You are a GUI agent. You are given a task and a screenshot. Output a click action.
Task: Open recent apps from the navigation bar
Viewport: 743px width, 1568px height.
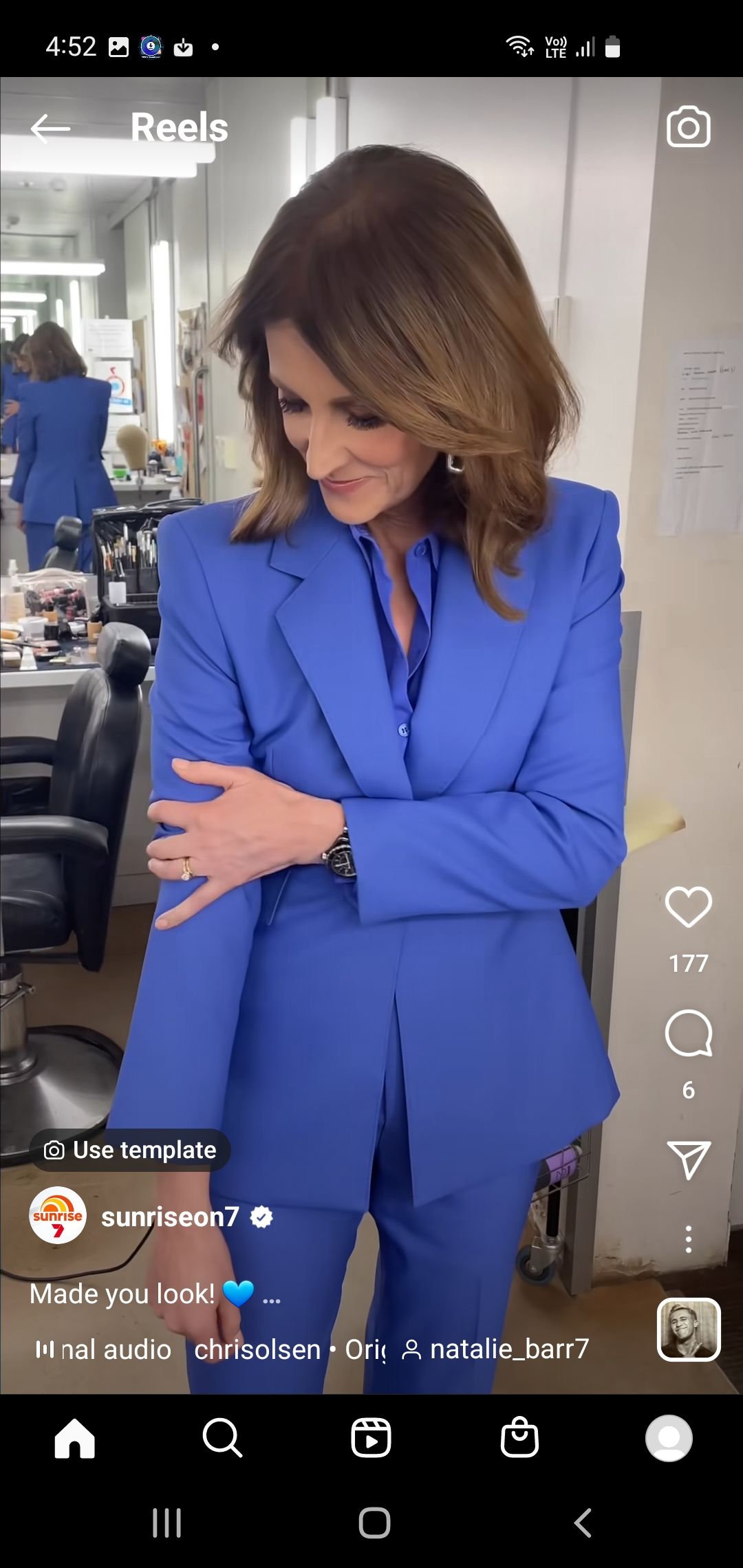[x=166, y=1523]
